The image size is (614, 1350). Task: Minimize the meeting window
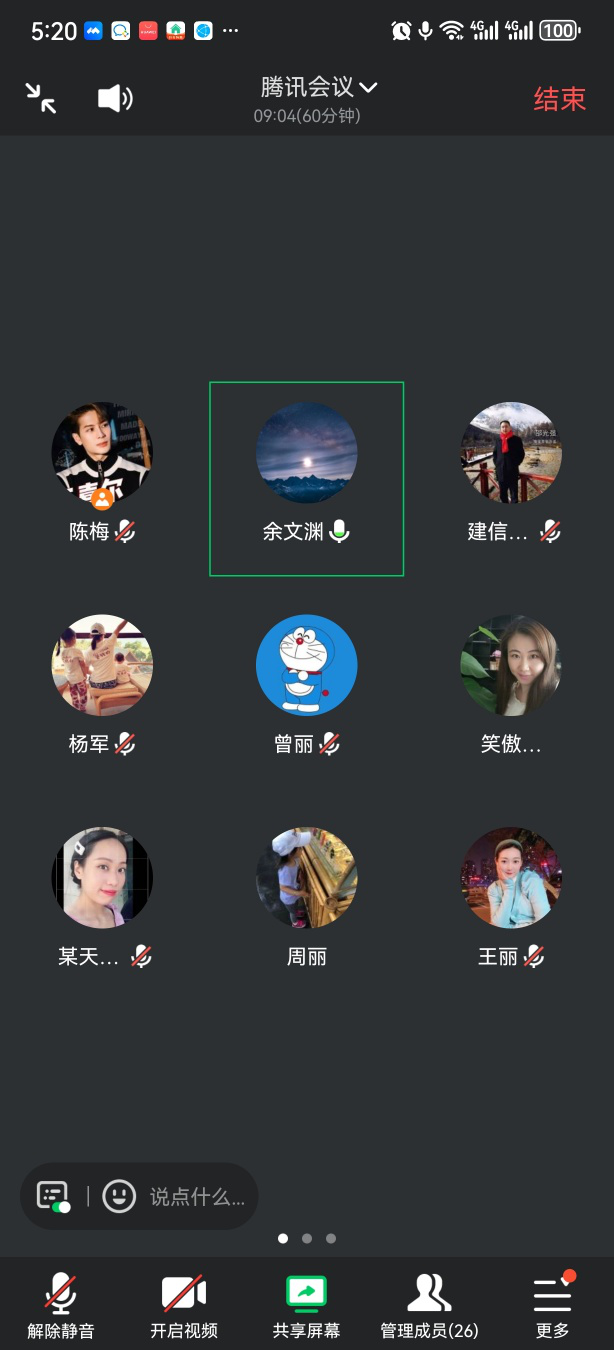tap(41, 98)
